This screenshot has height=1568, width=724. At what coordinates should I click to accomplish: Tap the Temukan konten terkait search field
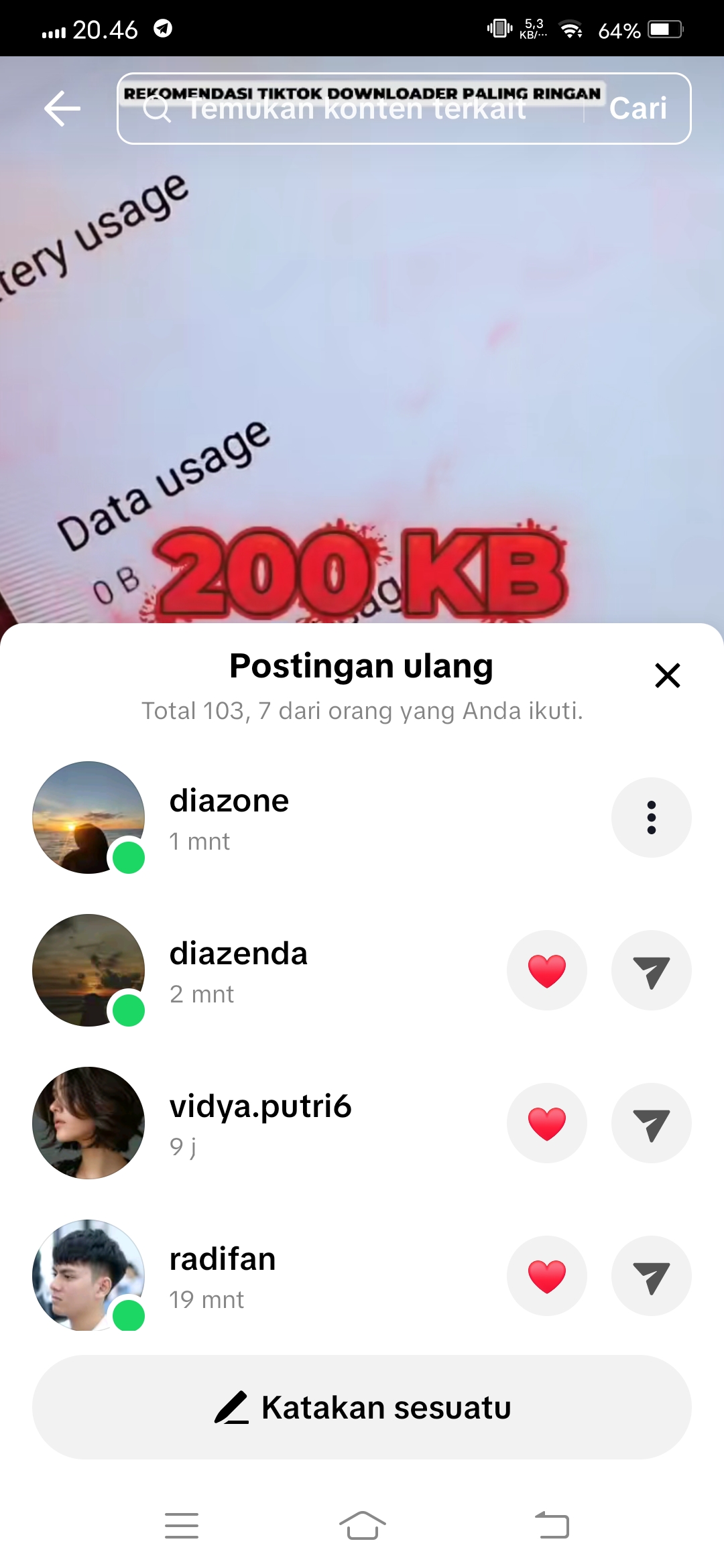click(x=355, y=109)
